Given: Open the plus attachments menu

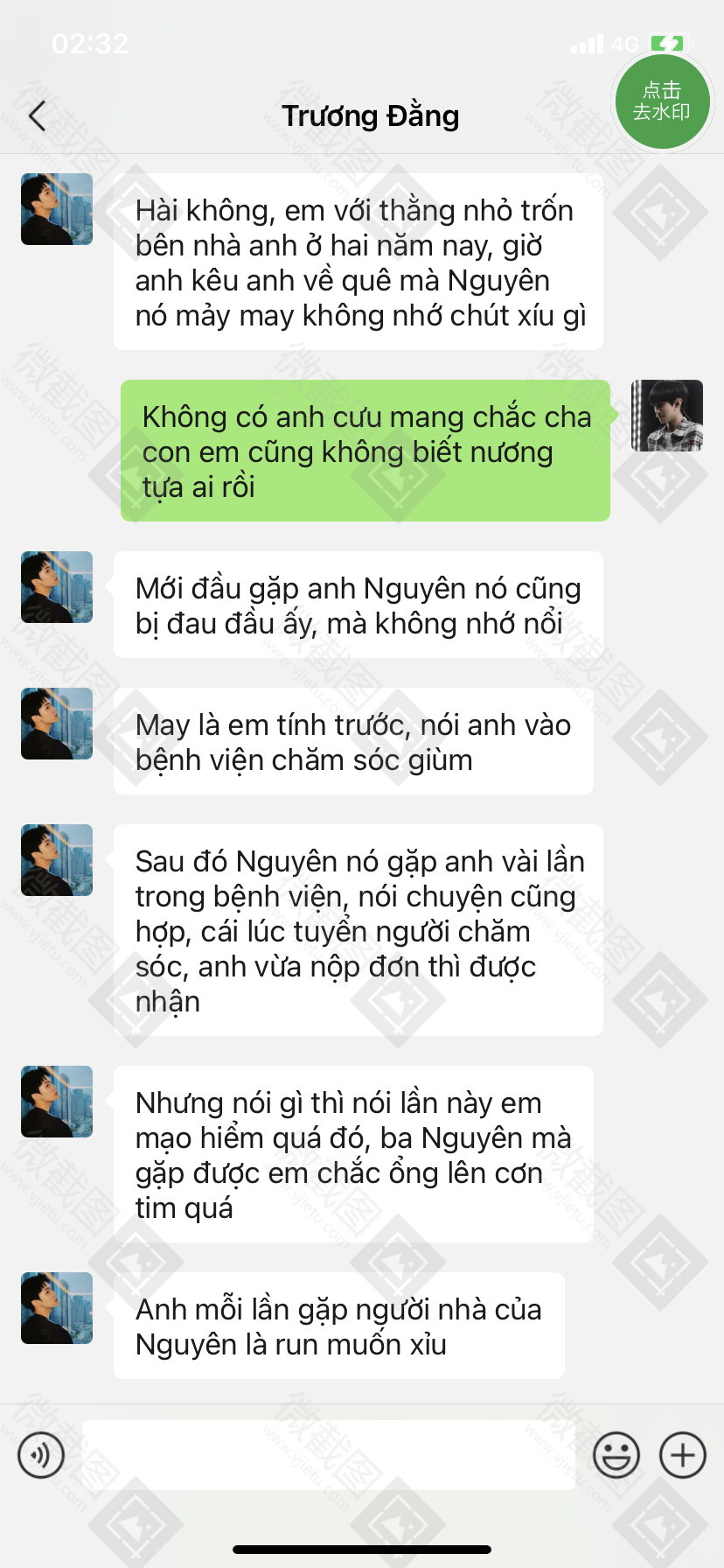Looking at the screenshot, I should (683, 1455).
